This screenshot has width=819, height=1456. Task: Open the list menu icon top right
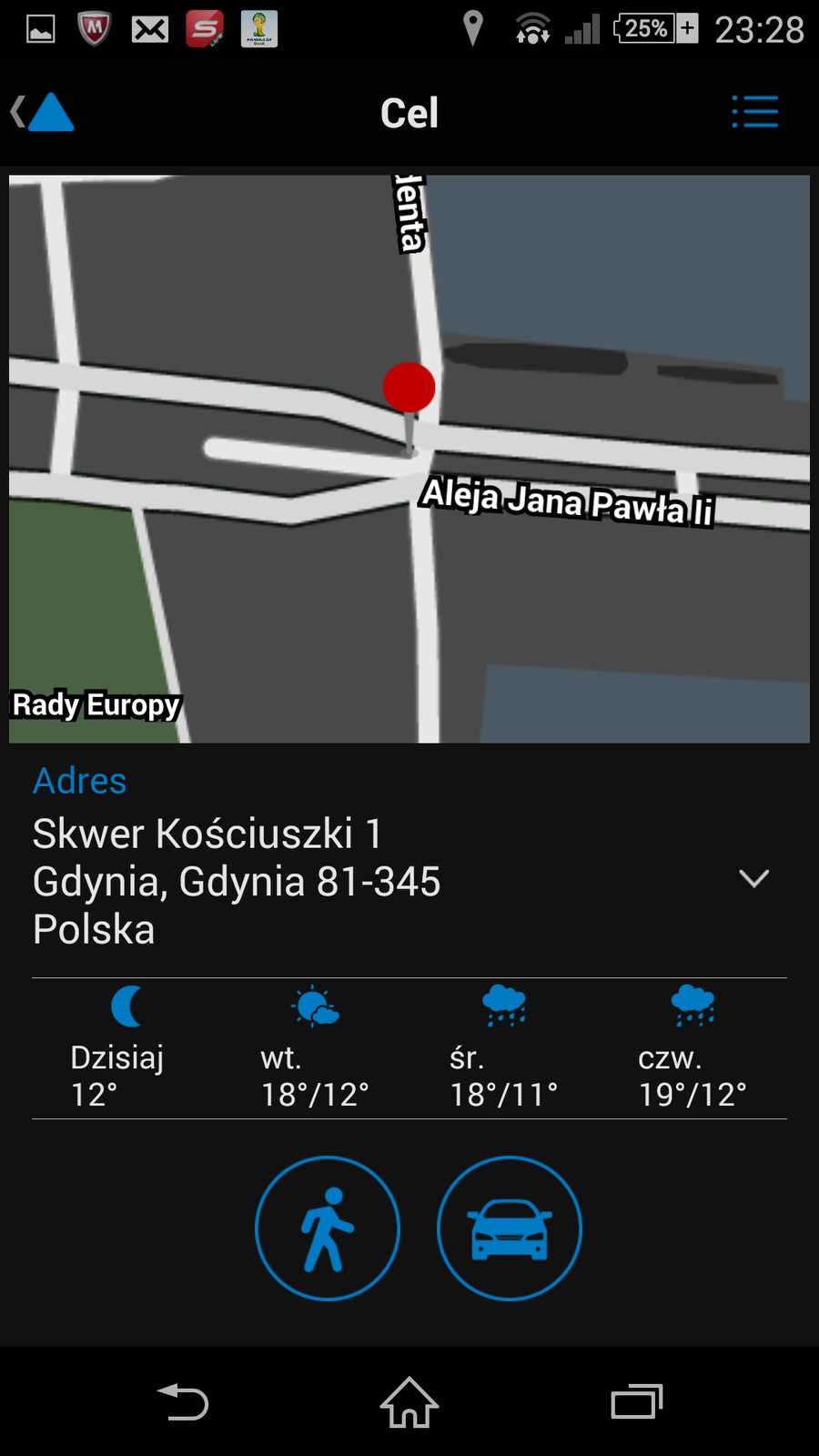pyautogui.click(x=755, y=111)
